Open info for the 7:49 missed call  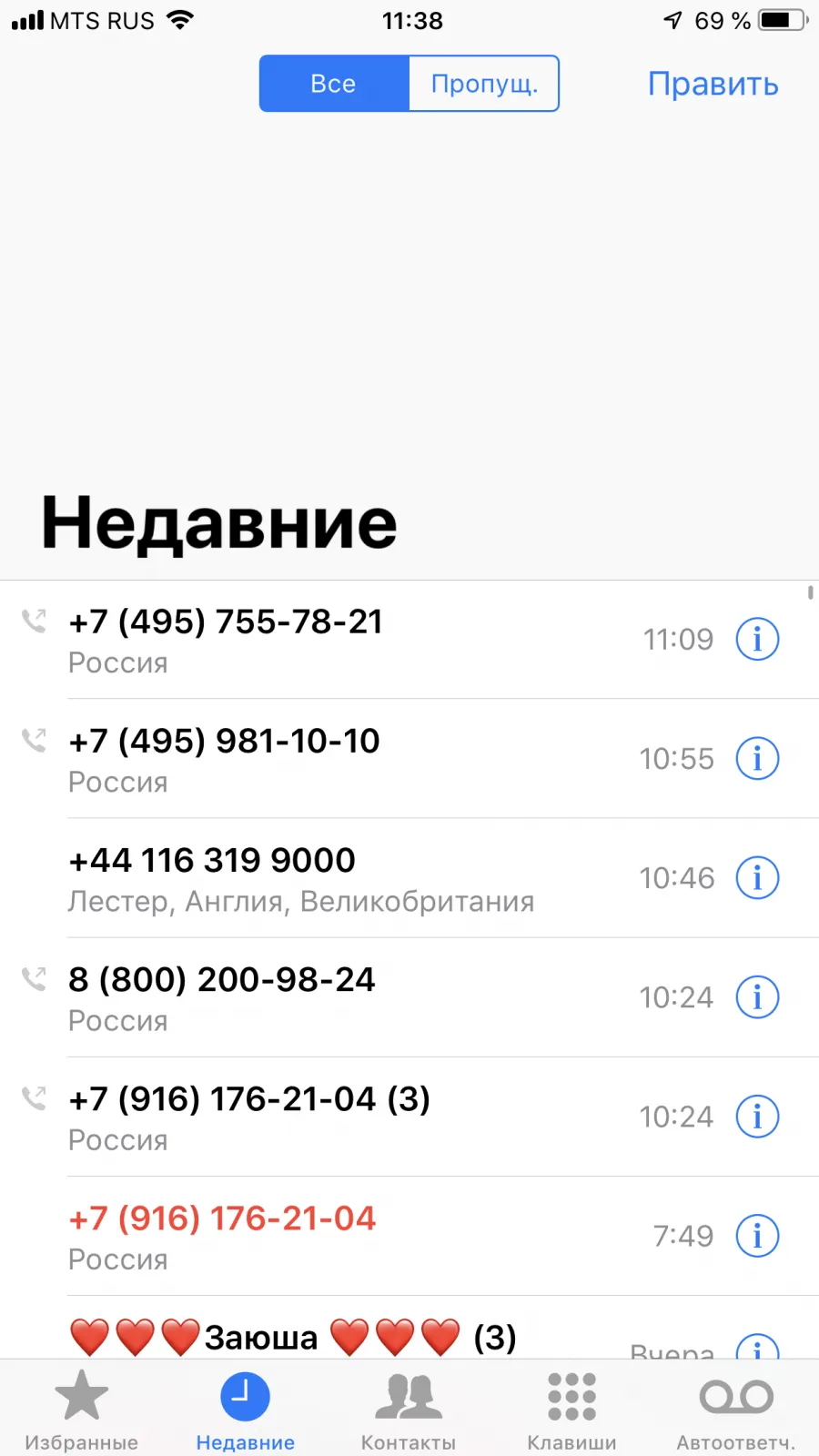coord(757,1236)
